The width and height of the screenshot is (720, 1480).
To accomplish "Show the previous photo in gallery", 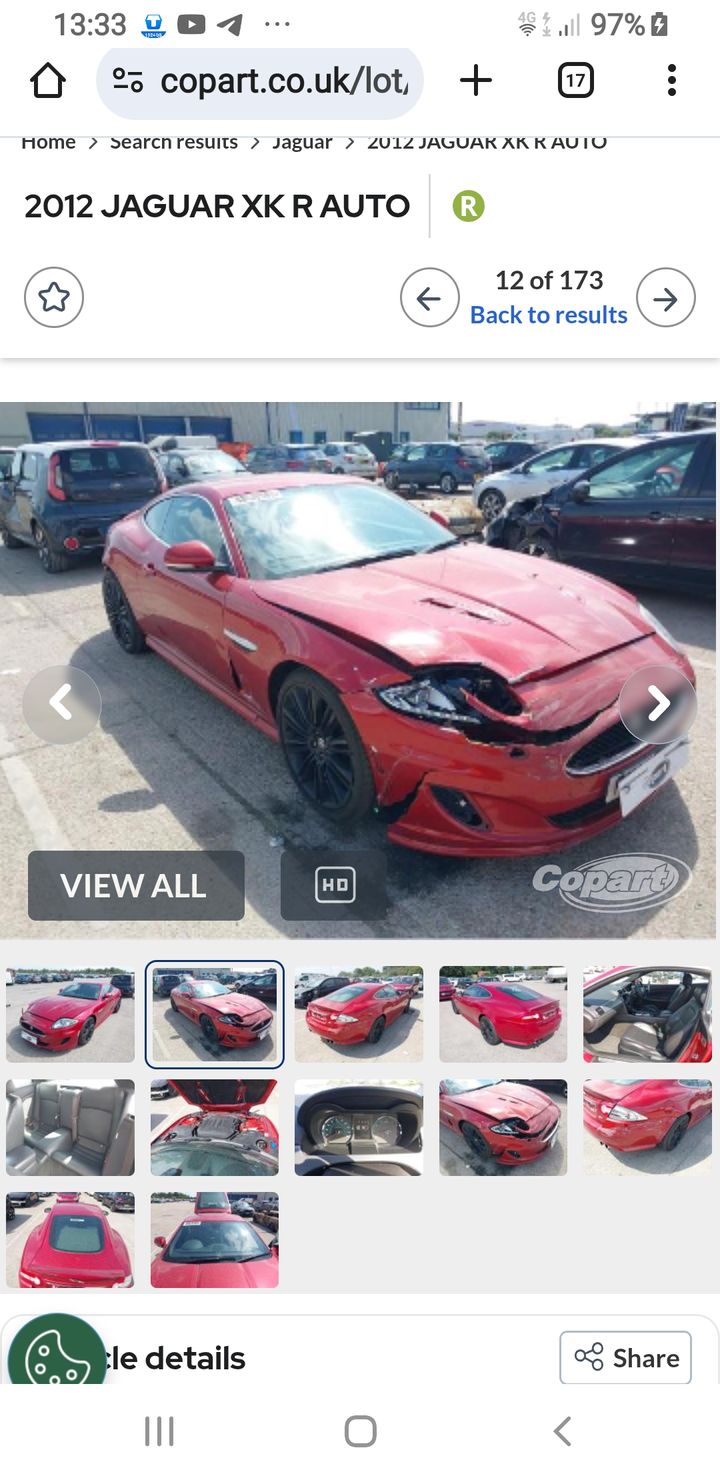I will 61,703.
